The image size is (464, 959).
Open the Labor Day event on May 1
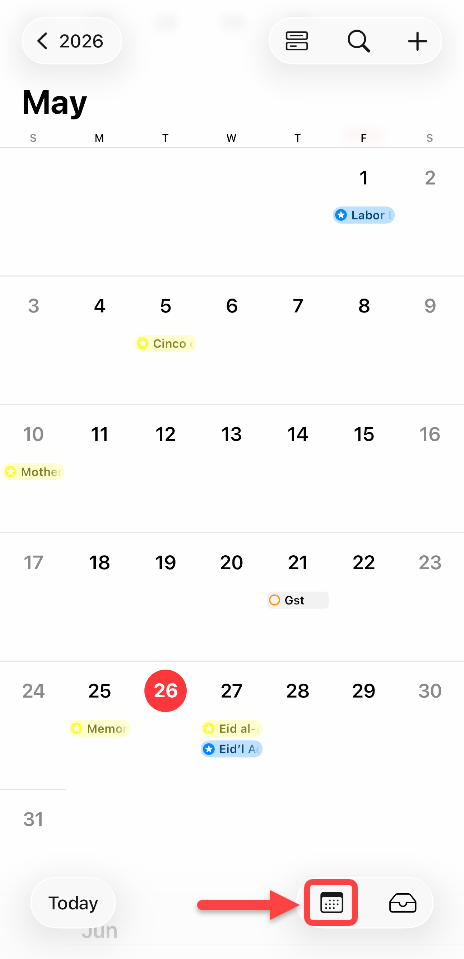point(364,215)
